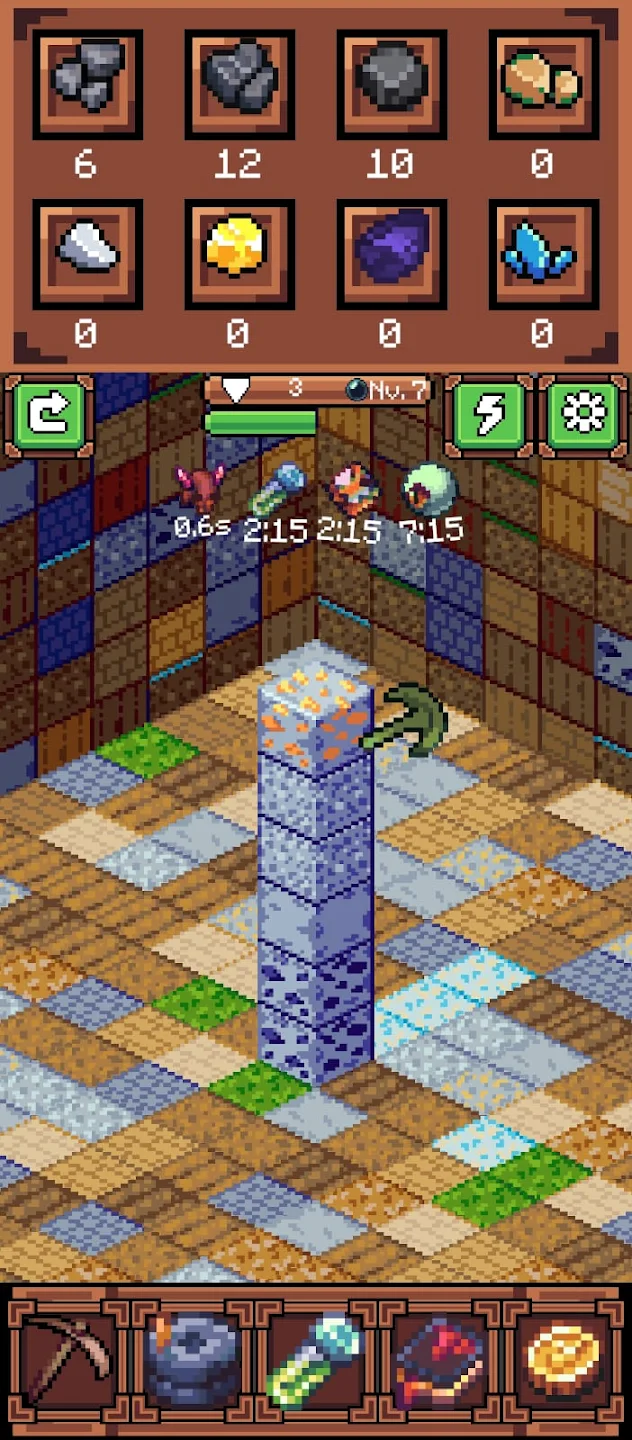632x1440 pixels.
Task: Select the pickaxe in the bottom bar
Action: (68, 1358)
